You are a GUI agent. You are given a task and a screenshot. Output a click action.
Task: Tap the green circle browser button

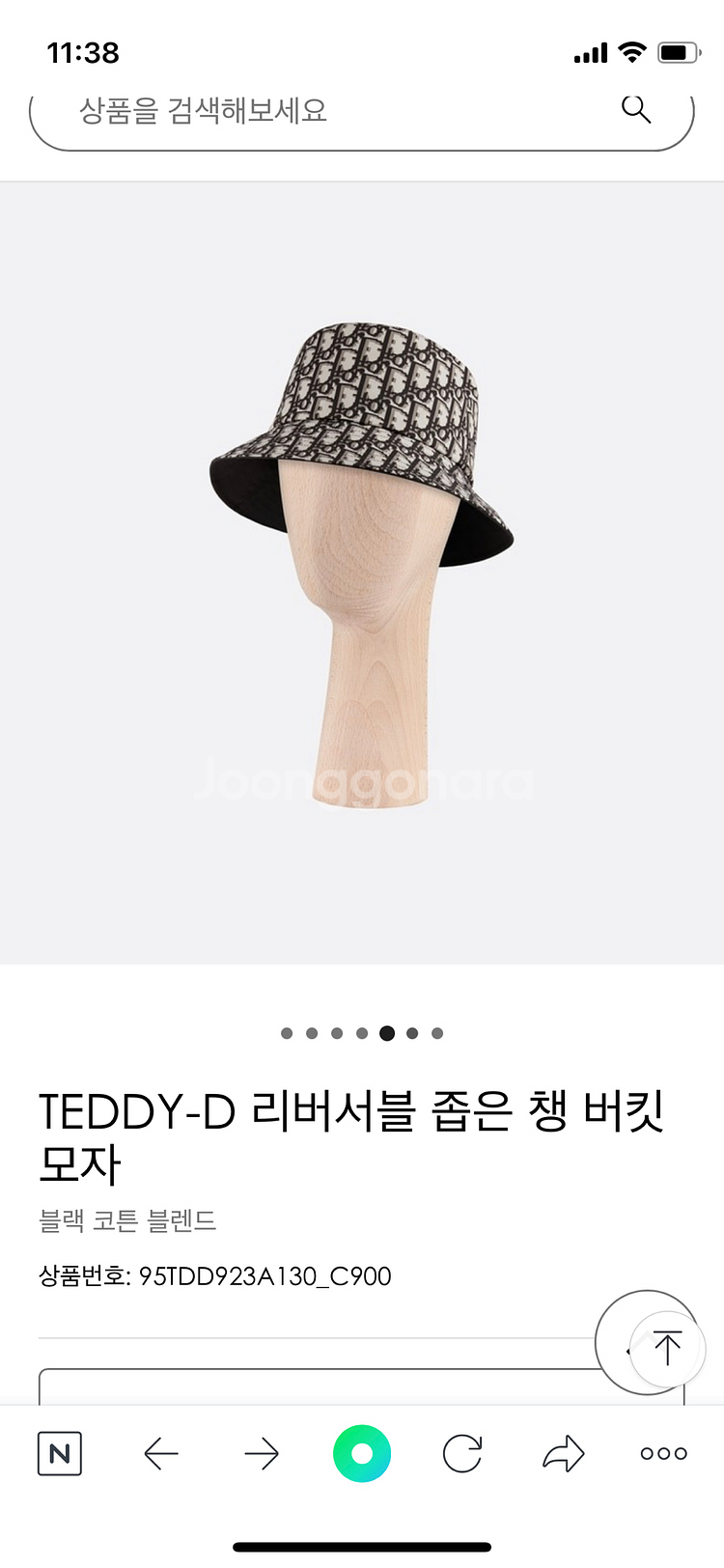(x=362, y=1453)
